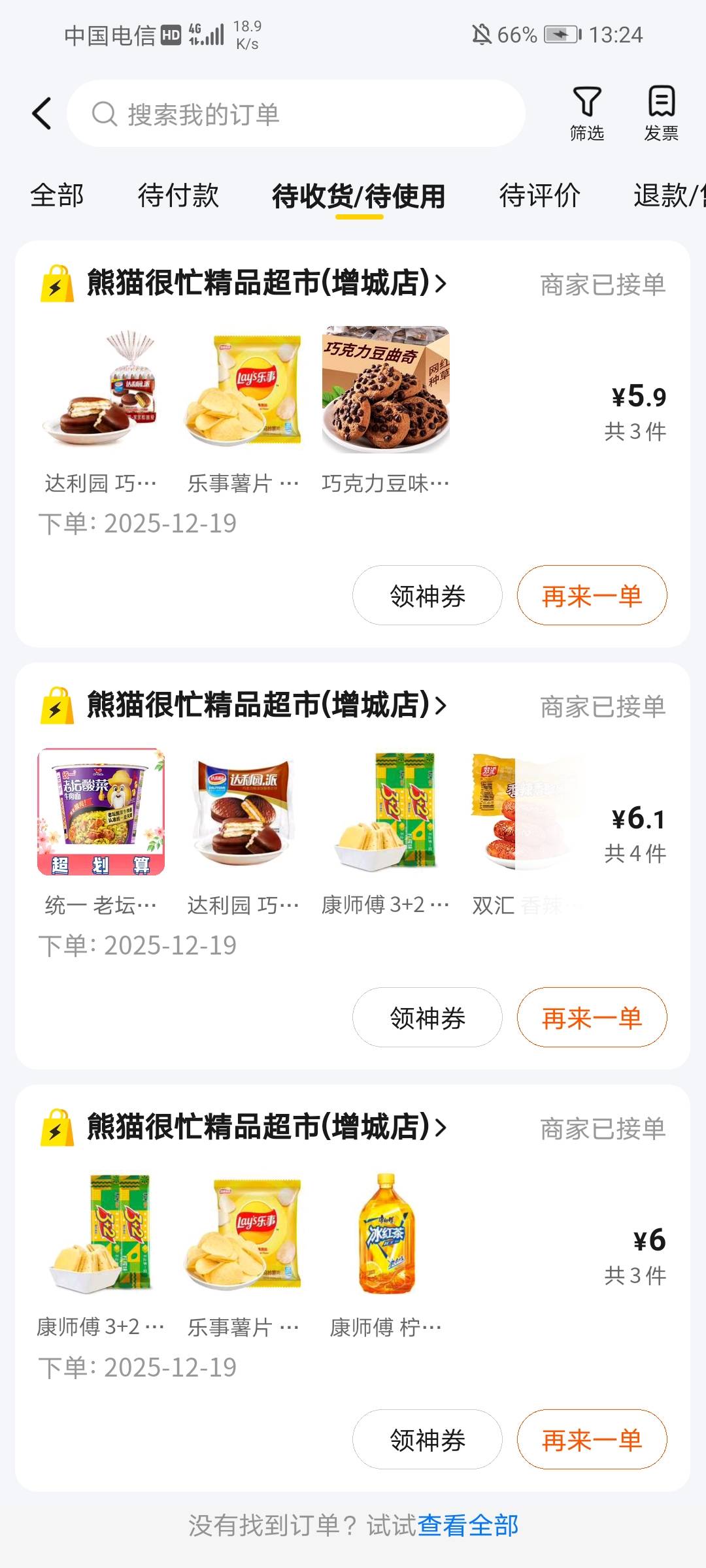Open the chocolate cookie product in ¥5.9 order
Image resolution: width=706 pixels, height=1568 pixels.
tap(386, 390)
